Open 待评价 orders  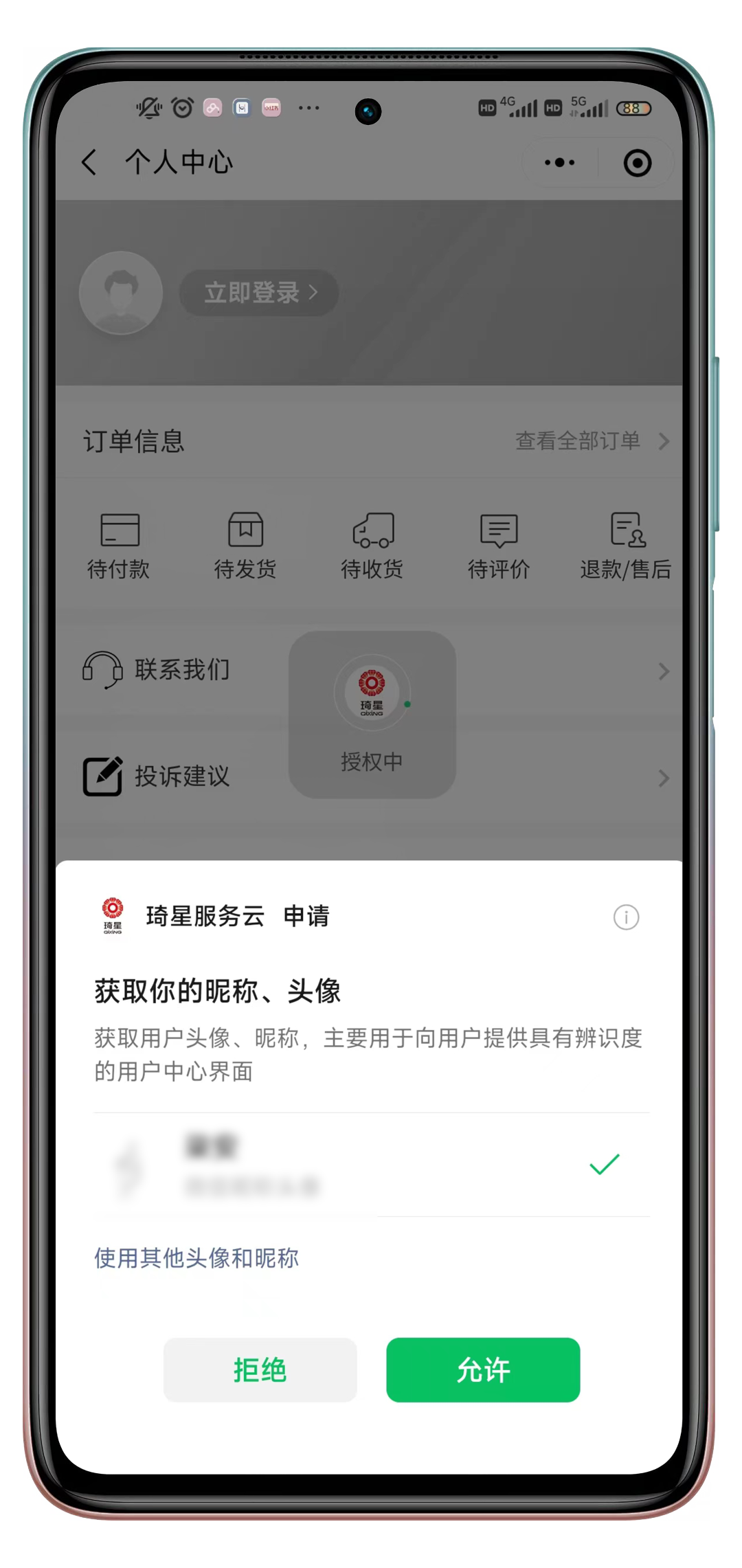pos(499,546)
